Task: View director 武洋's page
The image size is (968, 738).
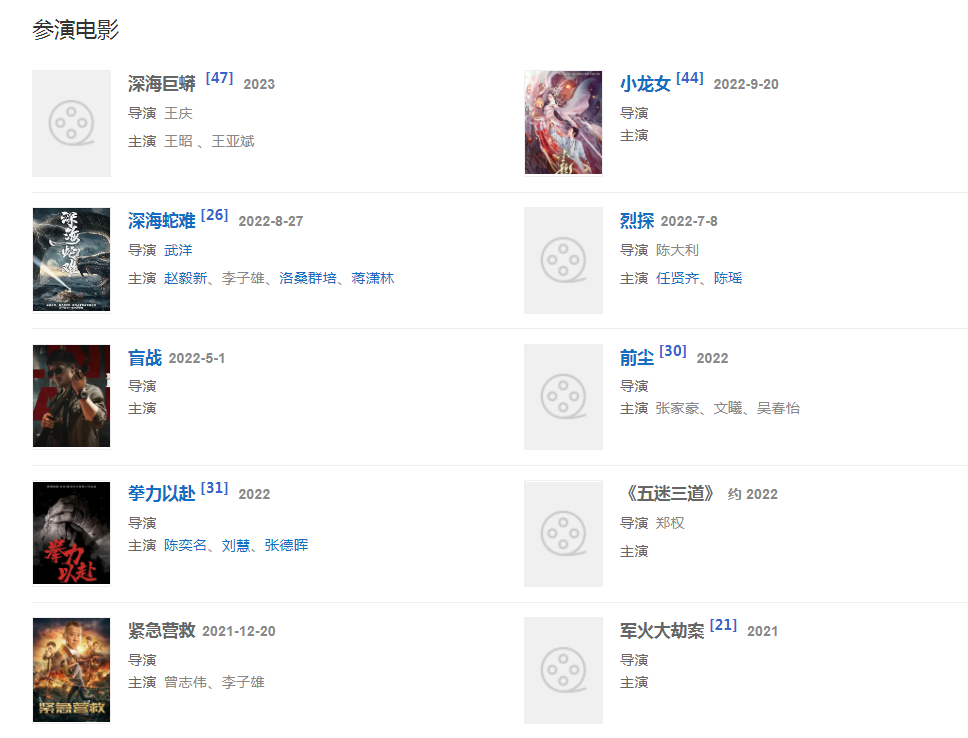Action: click(x=178, y=250)
